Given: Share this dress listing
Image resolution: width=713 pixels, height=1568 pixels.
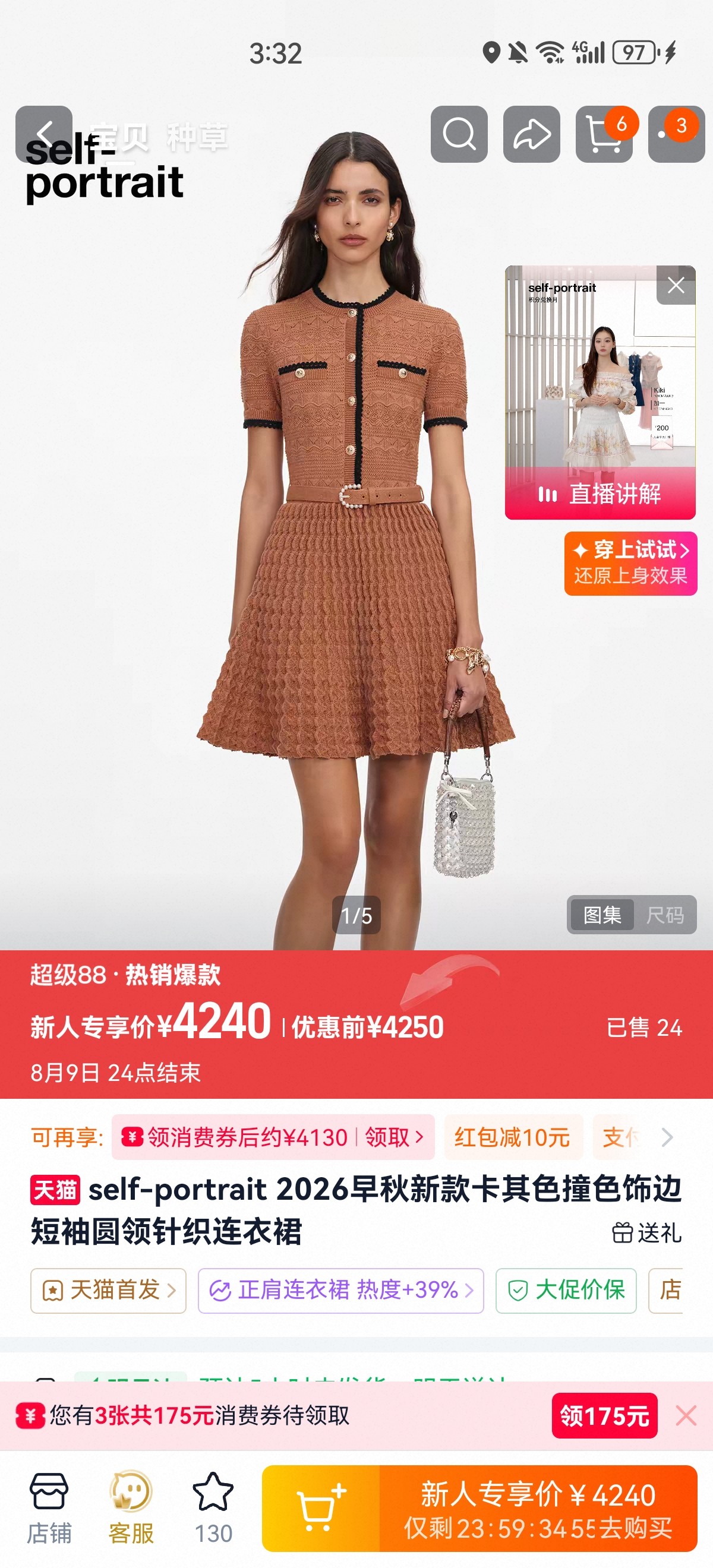Looking at the screenshot, I should [532, 134].
